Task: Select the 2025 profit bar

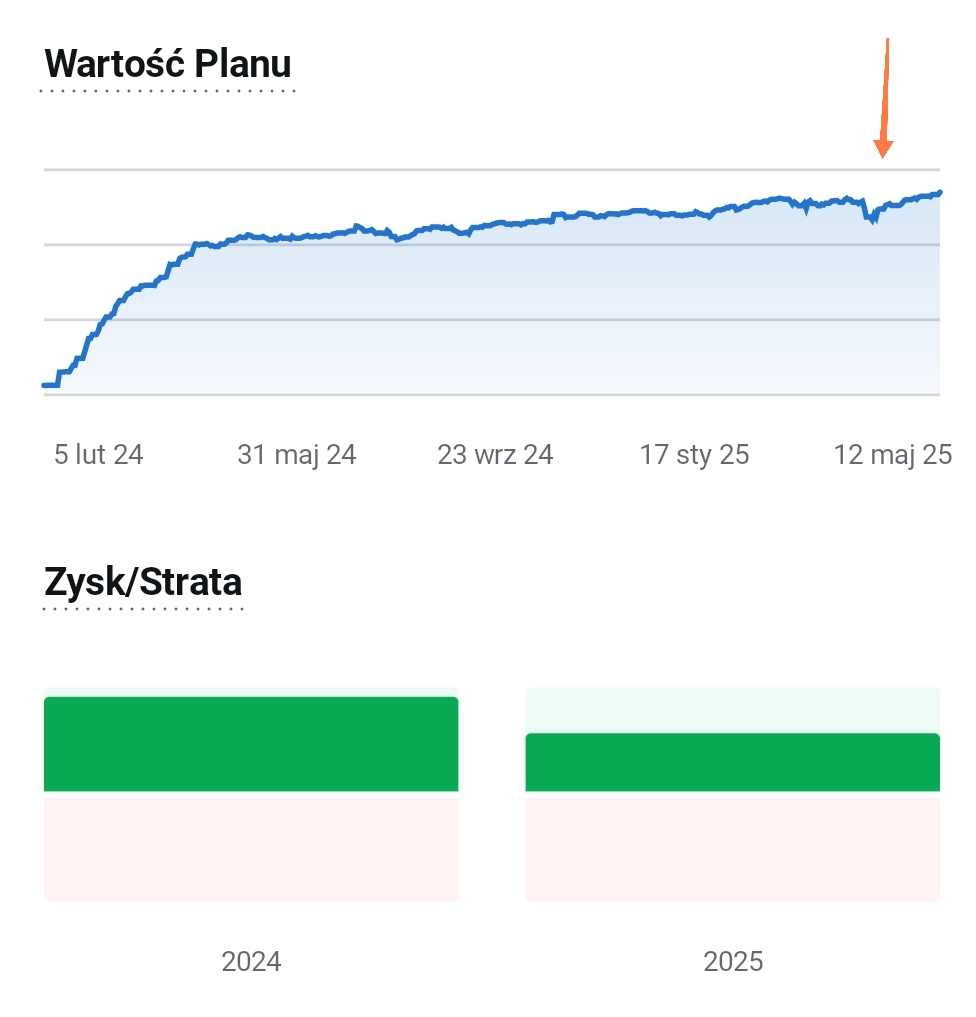Action: coord(732,762)
